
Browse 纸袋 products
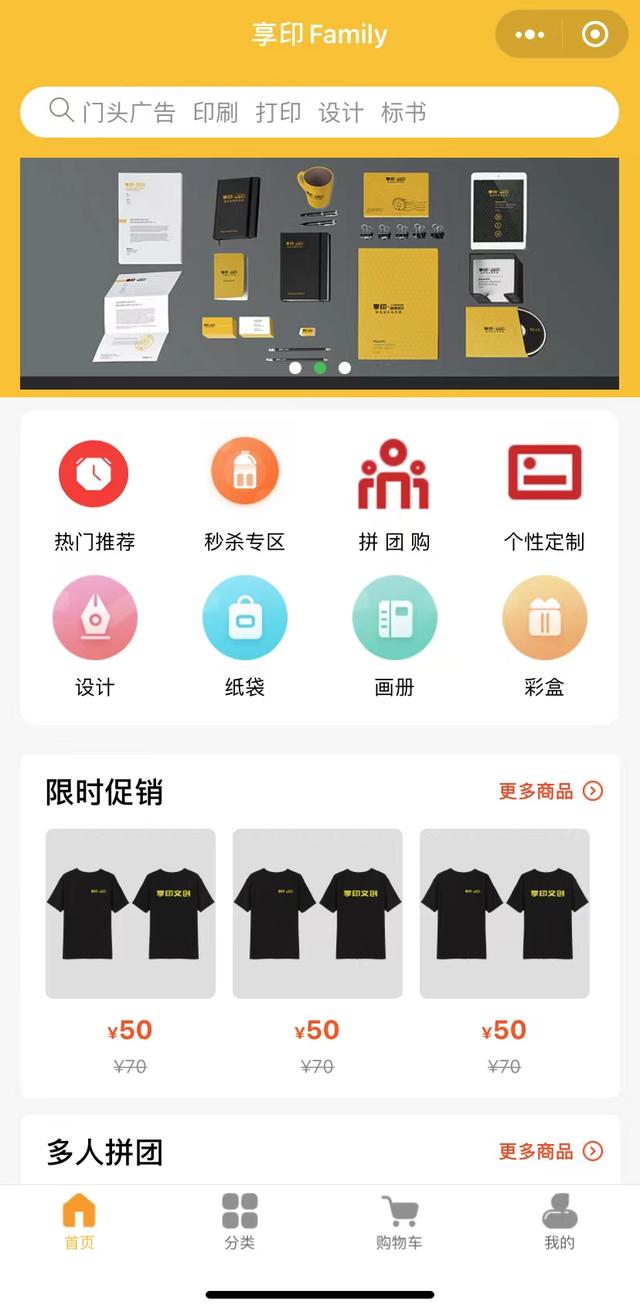tap(245, 637)
